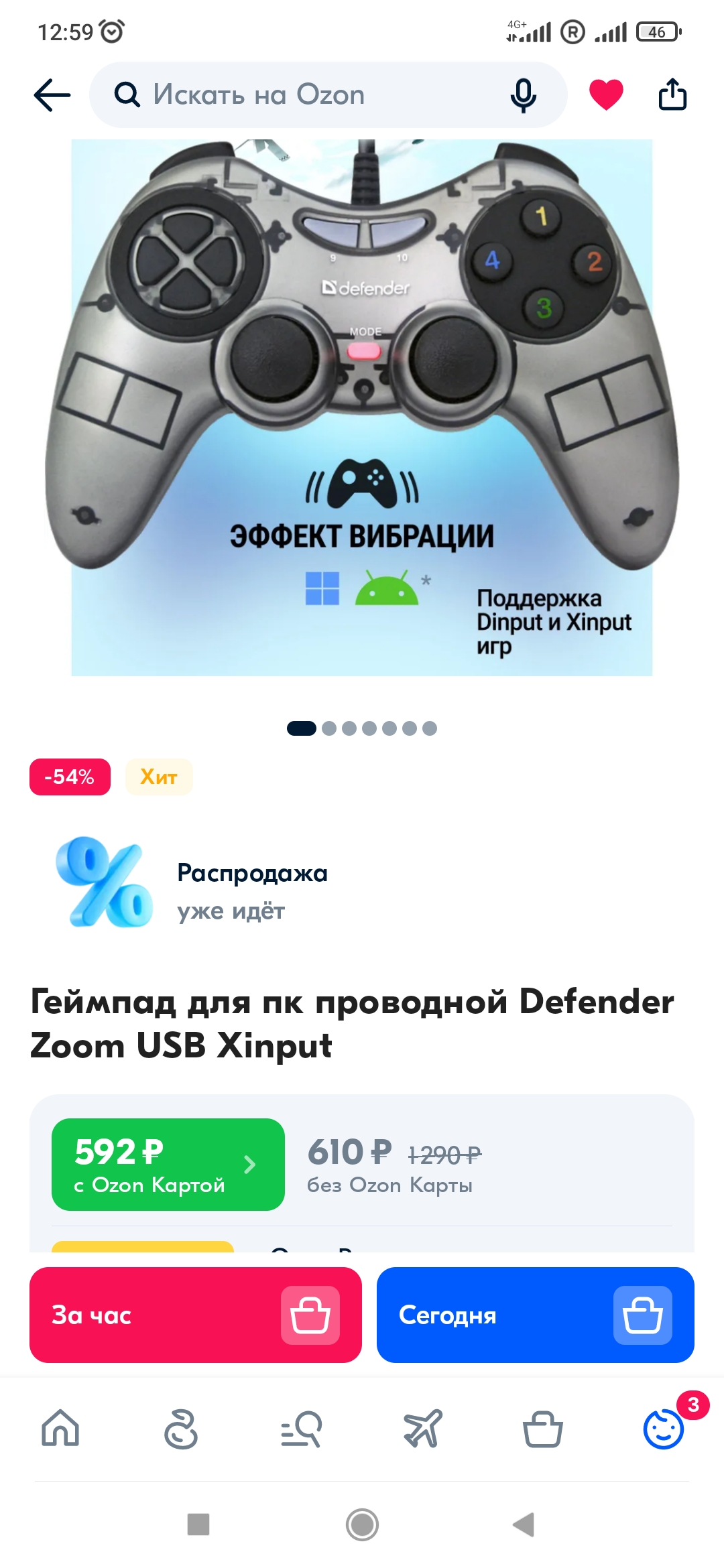Screen dimensions: 724x1568
Task: Open the Defender gamepad product image
Action: pos(362,407)
